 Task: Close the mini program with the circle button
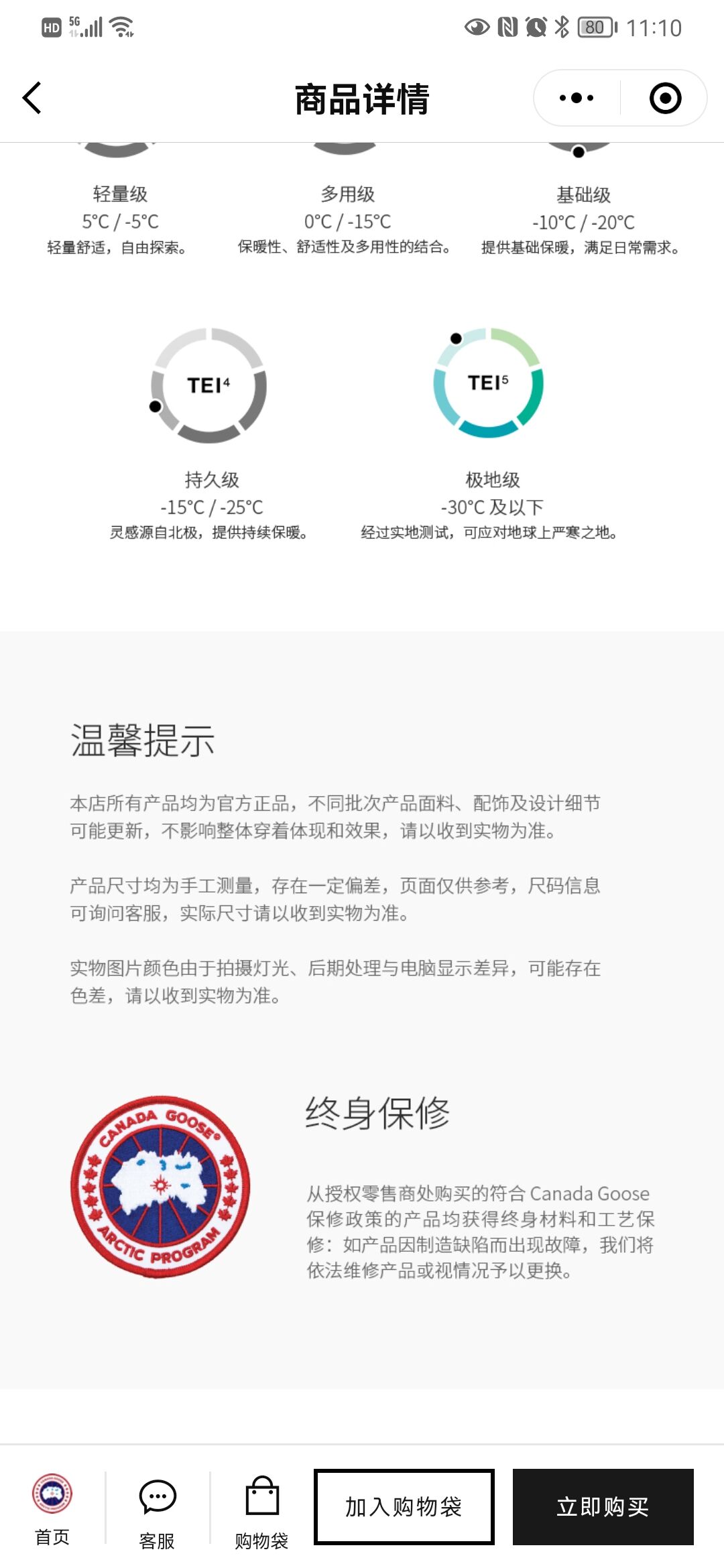(665, 98)
